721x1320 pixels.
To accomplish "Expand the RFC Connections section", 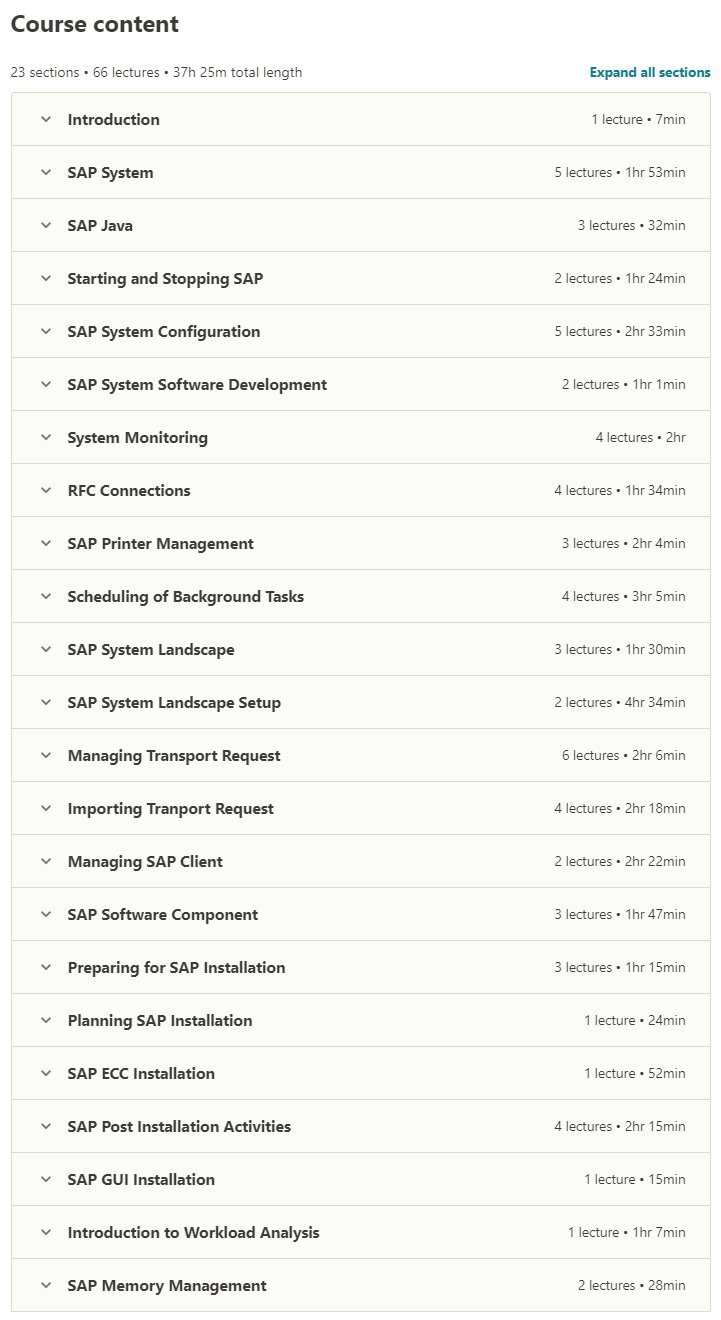I will (361, 490).
